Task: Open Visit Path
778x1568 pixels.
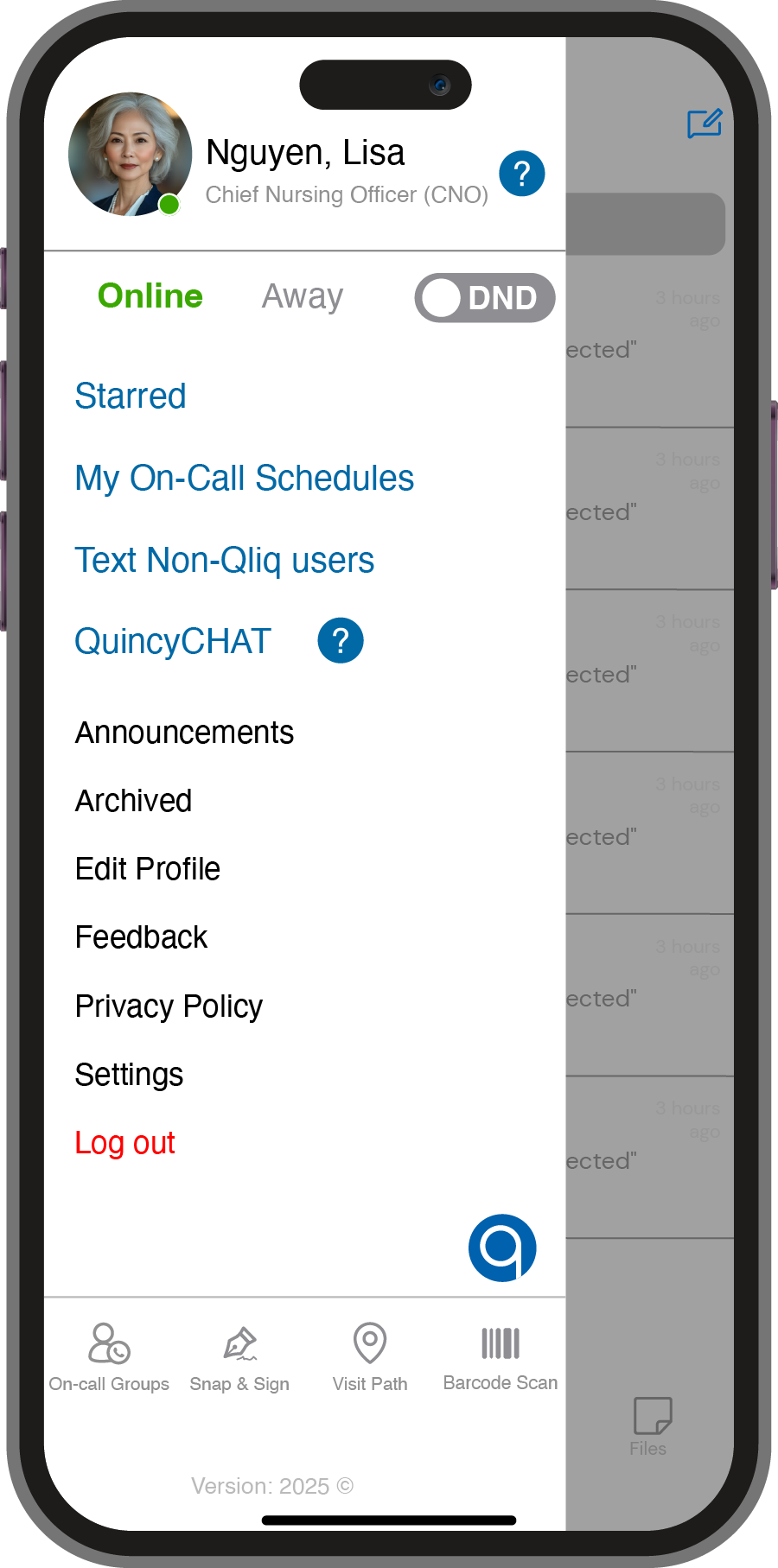Action: (x=370, y=1358)
